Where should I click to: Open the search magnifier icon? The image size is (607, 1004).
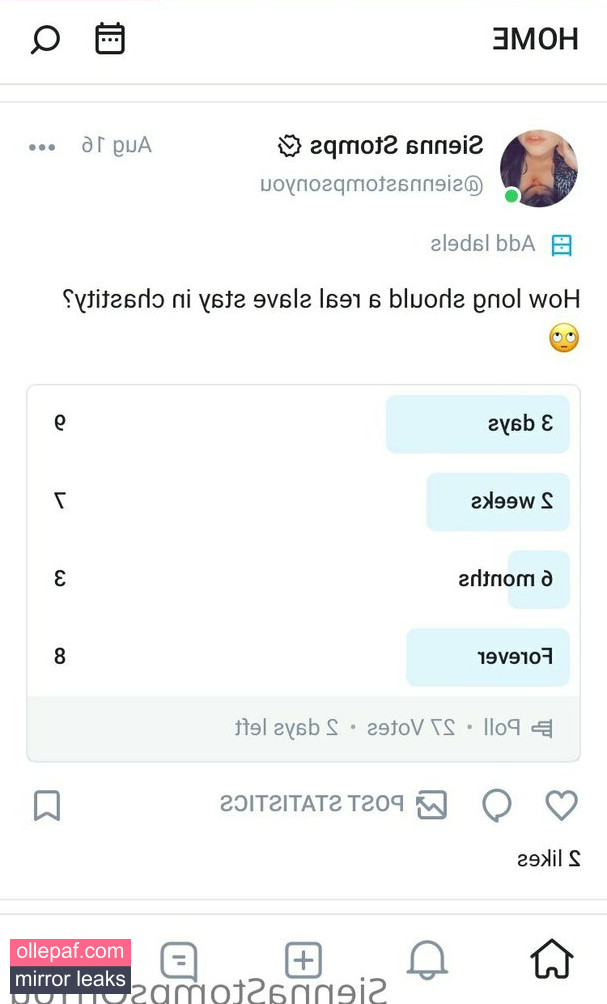46,40
